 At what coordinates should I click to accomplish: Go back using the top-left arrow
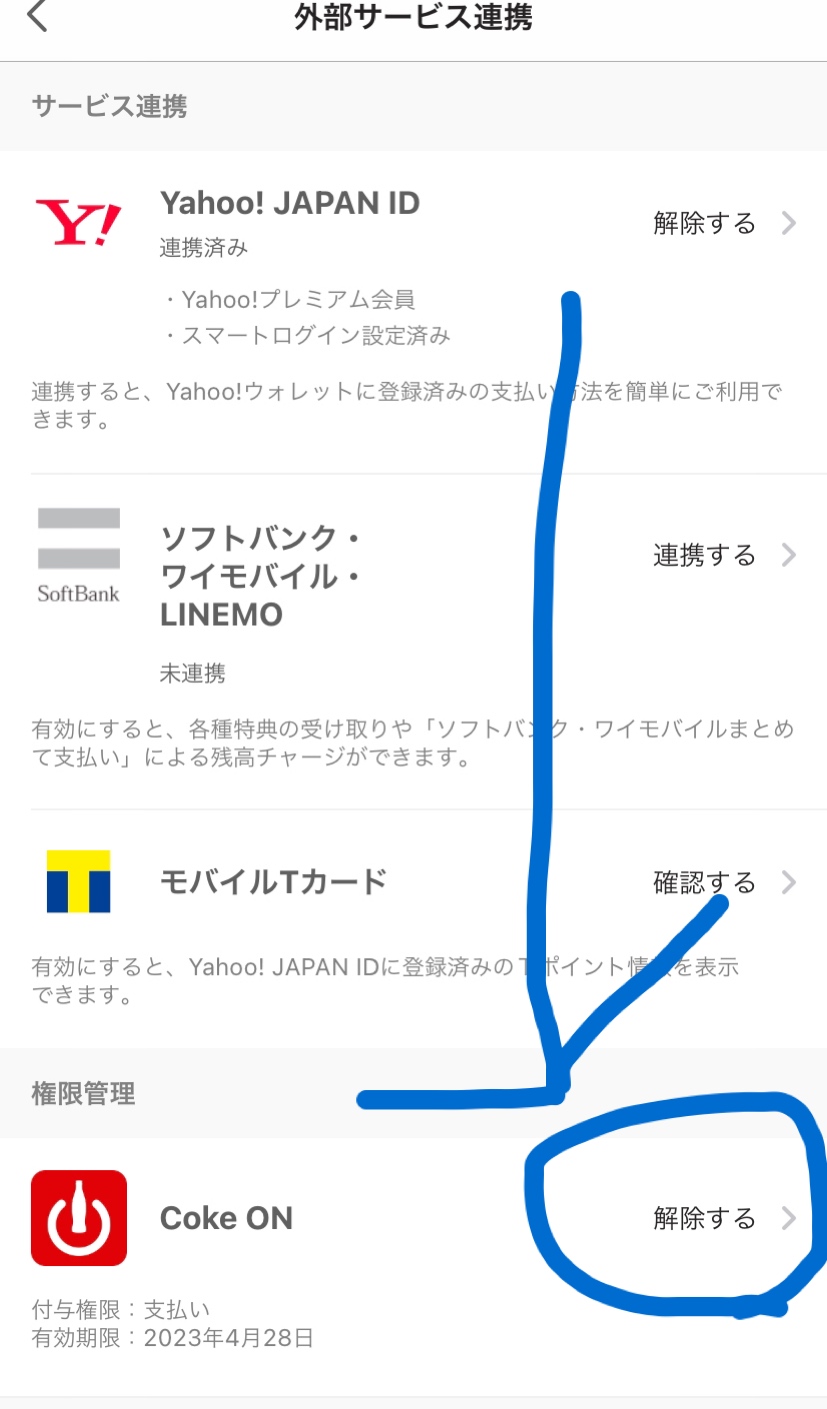click(x=37, y=16)
